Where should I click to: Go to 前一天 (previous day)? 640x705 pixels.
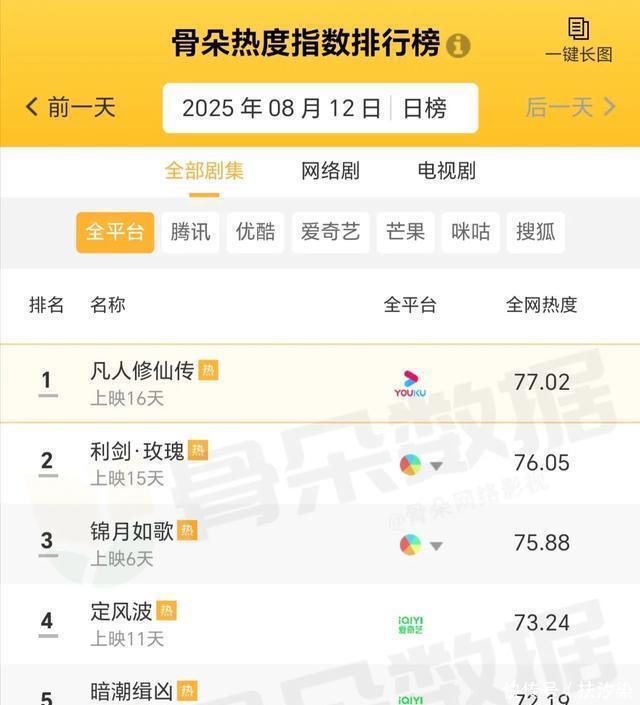(x=70, y=107)
